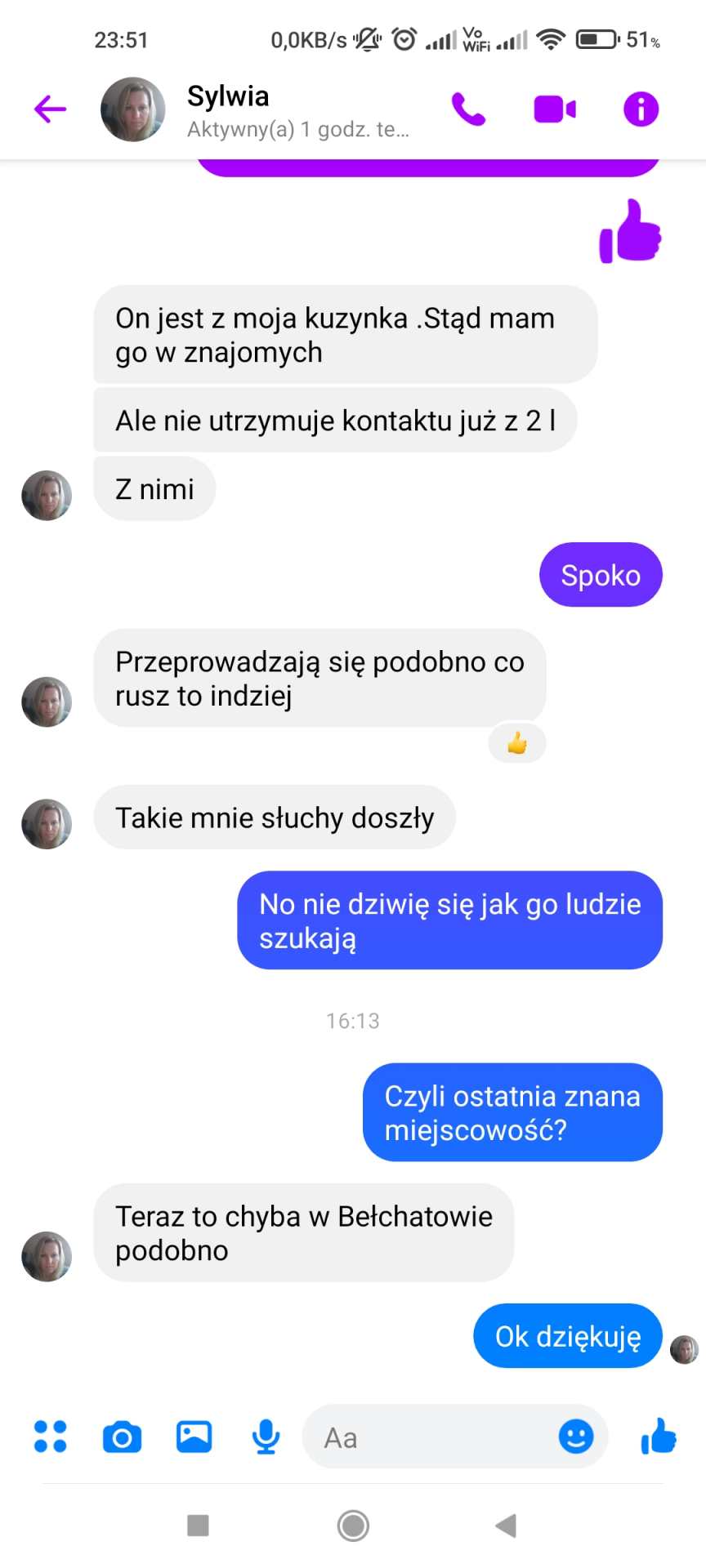Open conversation info for Sylwia
This screenshot has width=706, height=1568.
[641, 109]
